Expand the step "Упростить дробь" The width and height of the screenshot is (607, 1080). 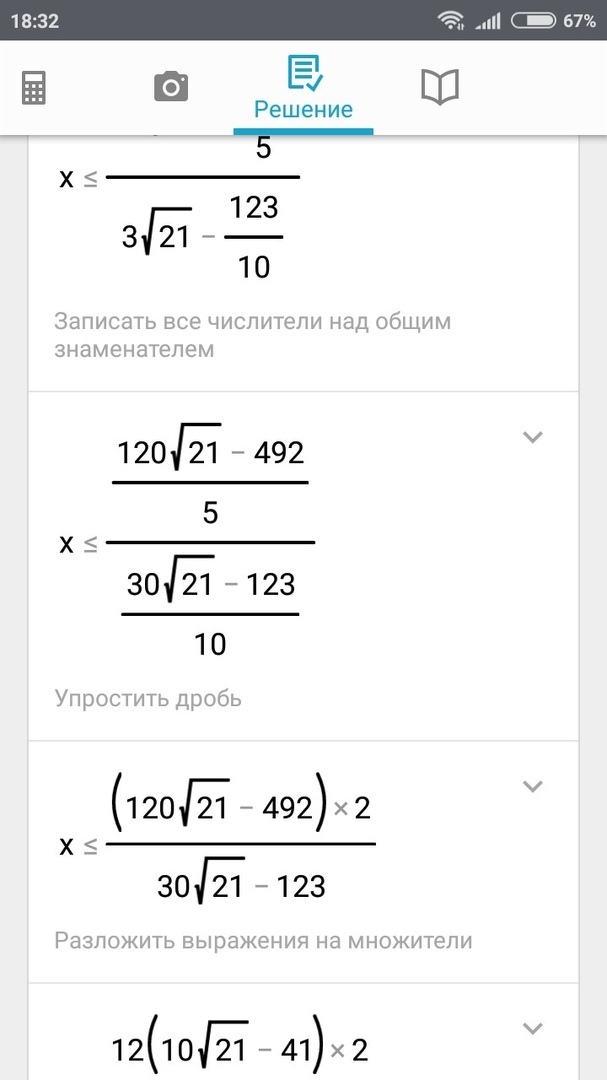pyautogui.click(x=533, y=437)
